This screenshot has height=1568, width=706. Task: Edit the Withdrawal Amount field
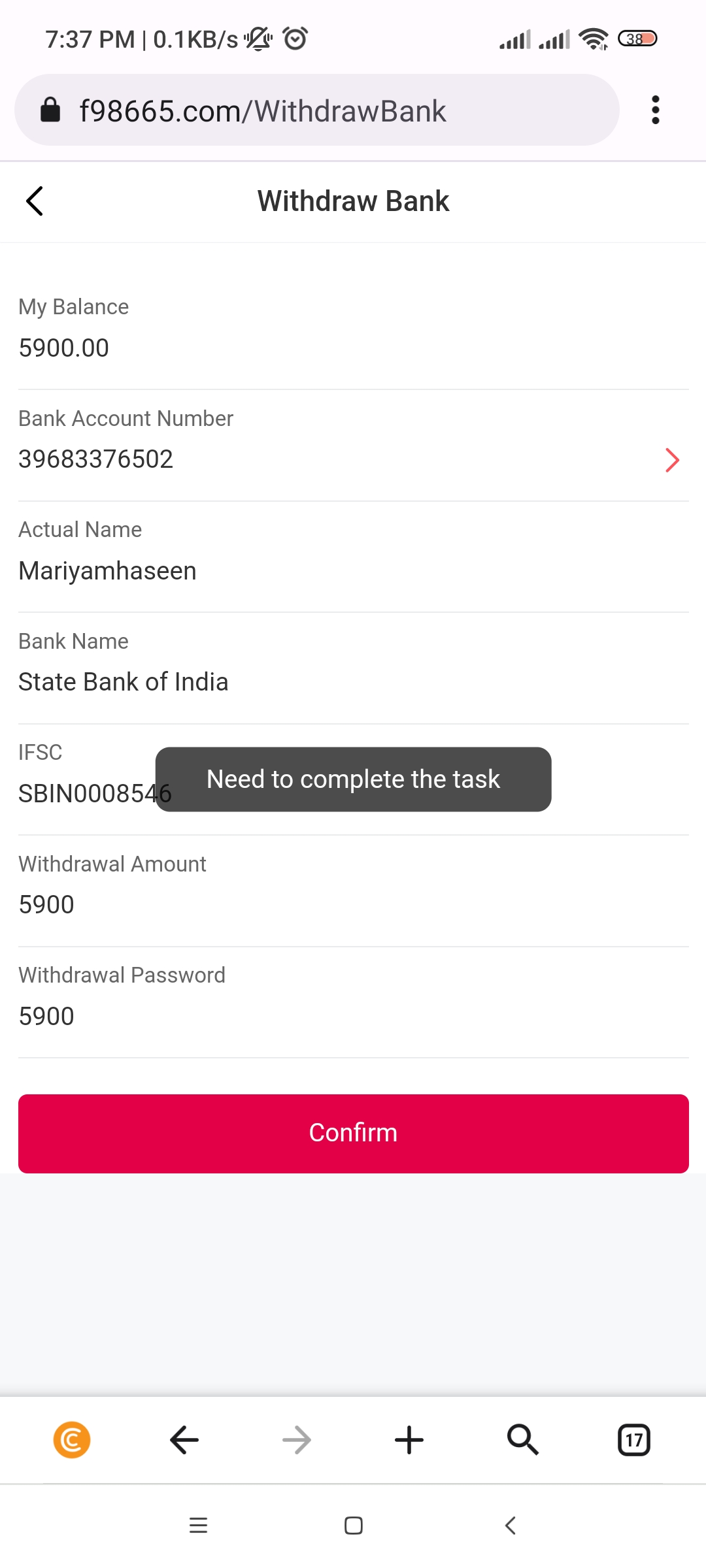[x=353, y=905]
